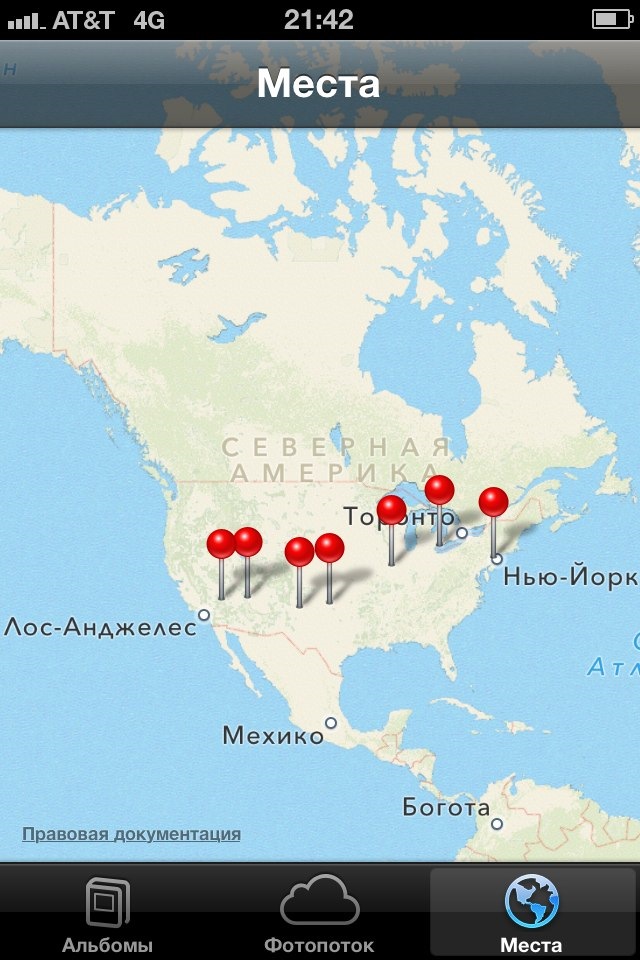Open the Правовая документация link
640x960 pixels.
[131, 834]
